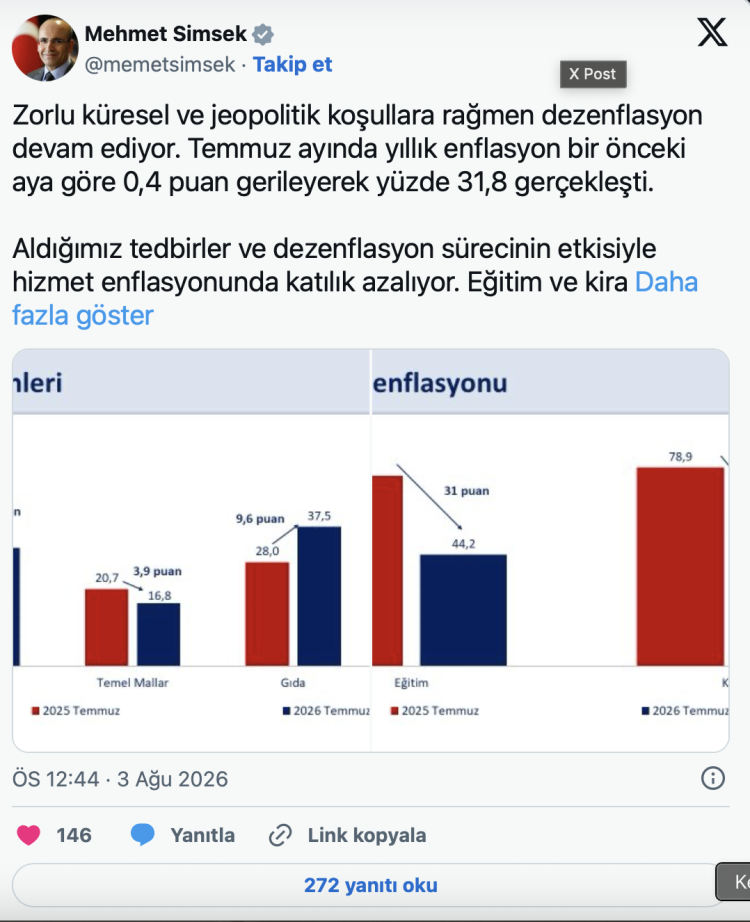
Task: Open the post timestamp link
Action: point(120,779)
